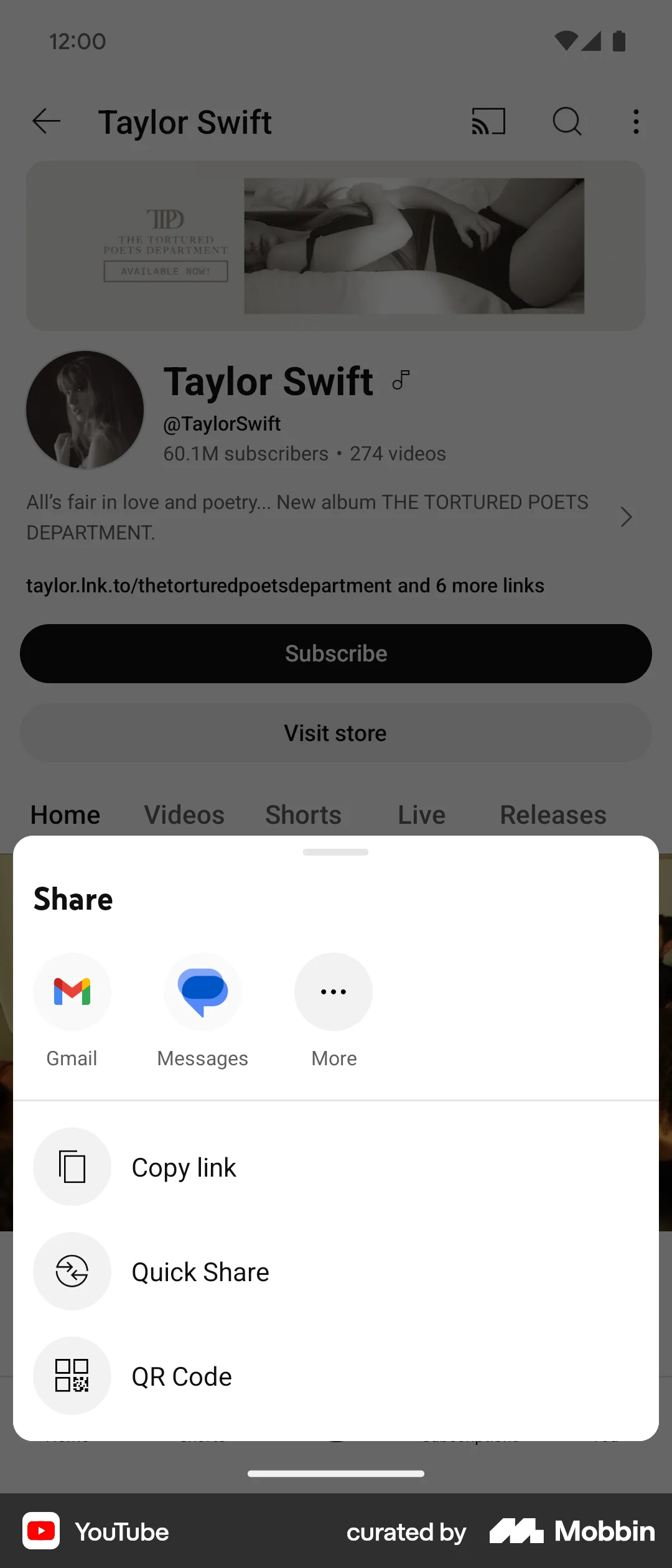The width and height of the screenshot is (672, 1568).
Task: Copy the channel link
Action: [x=184, y=1167]
